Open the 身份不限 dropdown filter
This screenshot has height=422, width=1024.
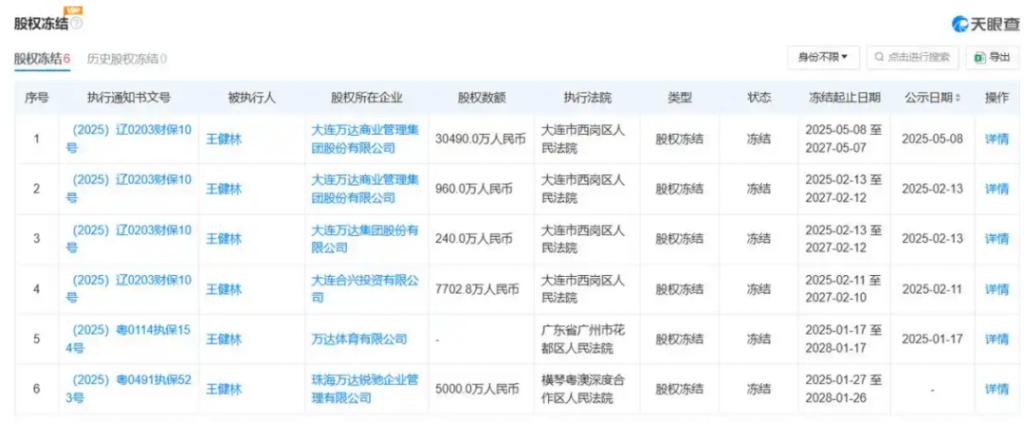click(822, 57)
